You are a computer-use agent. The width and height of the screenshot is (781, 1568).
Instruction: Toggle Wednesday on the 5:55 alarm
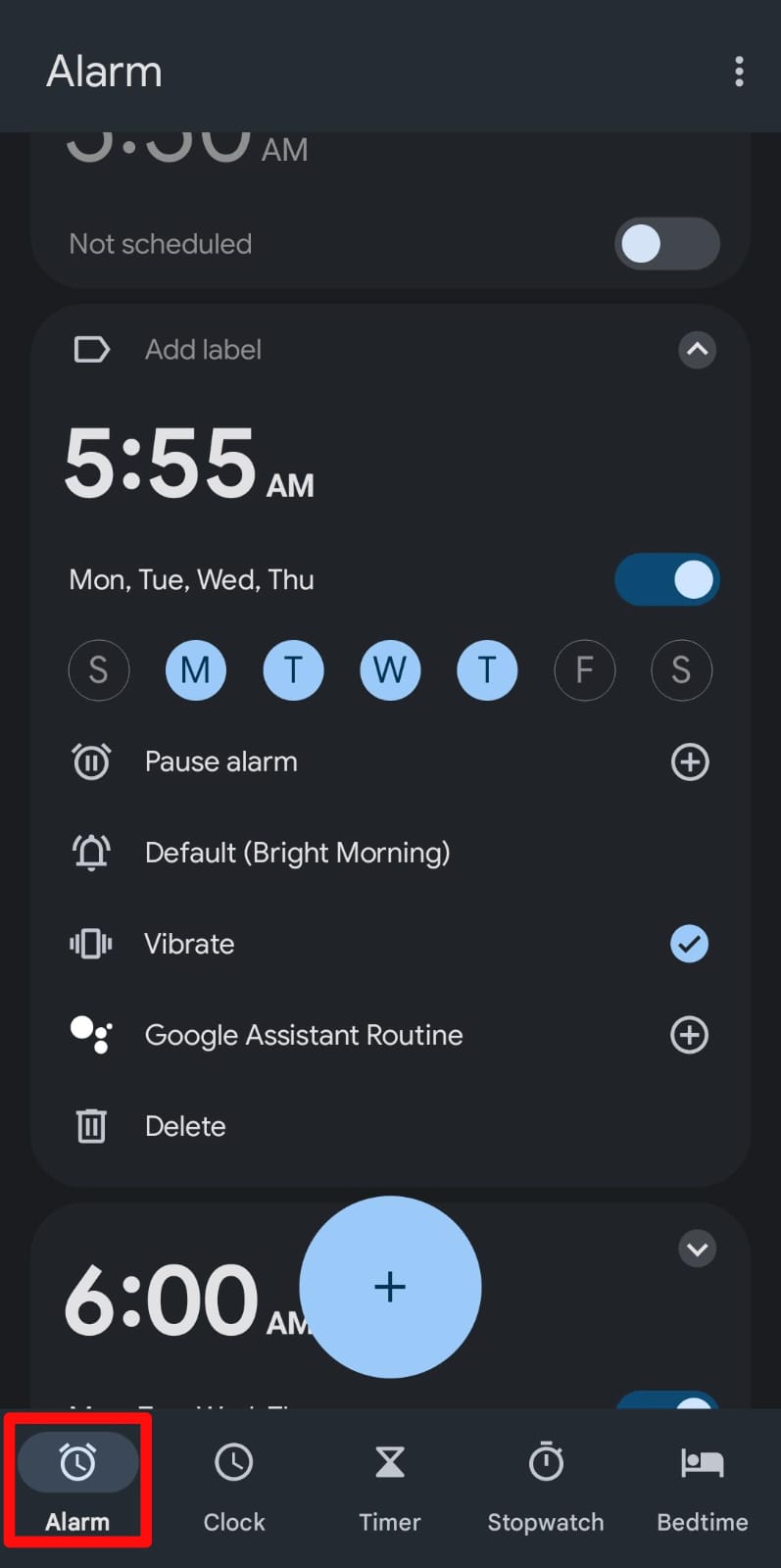(x=390, y=670)
